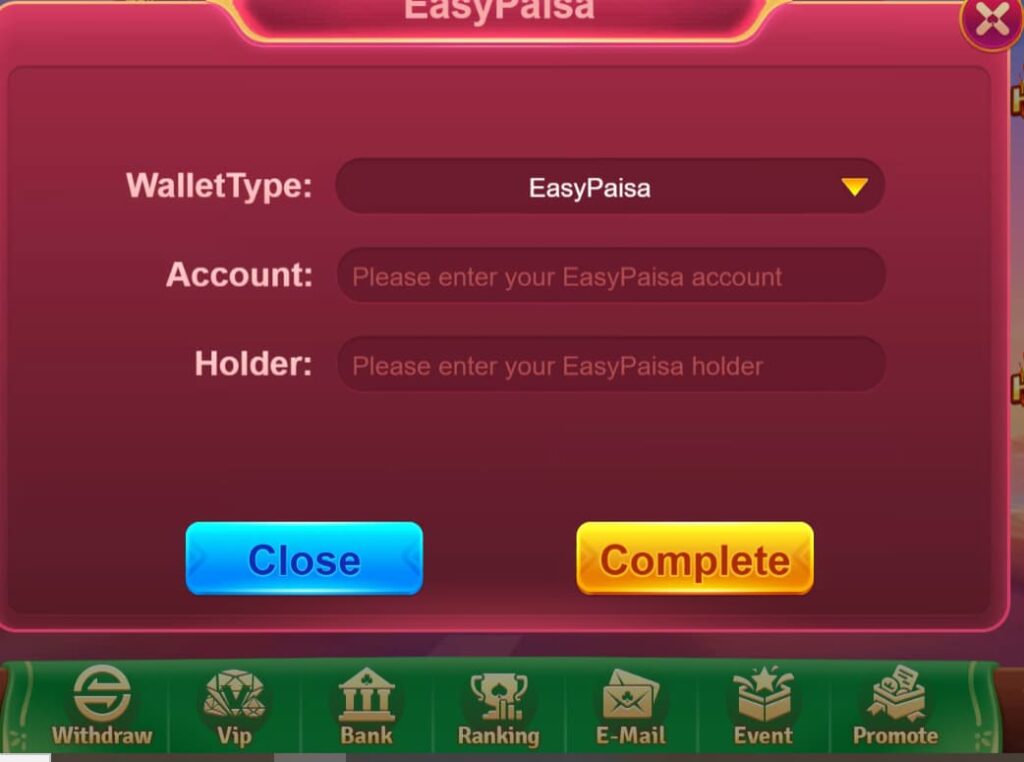Screen dimensions: 1024x762
Task: Dismiss the EasyPaisa dialog with the X
Action: coord(990,21)
